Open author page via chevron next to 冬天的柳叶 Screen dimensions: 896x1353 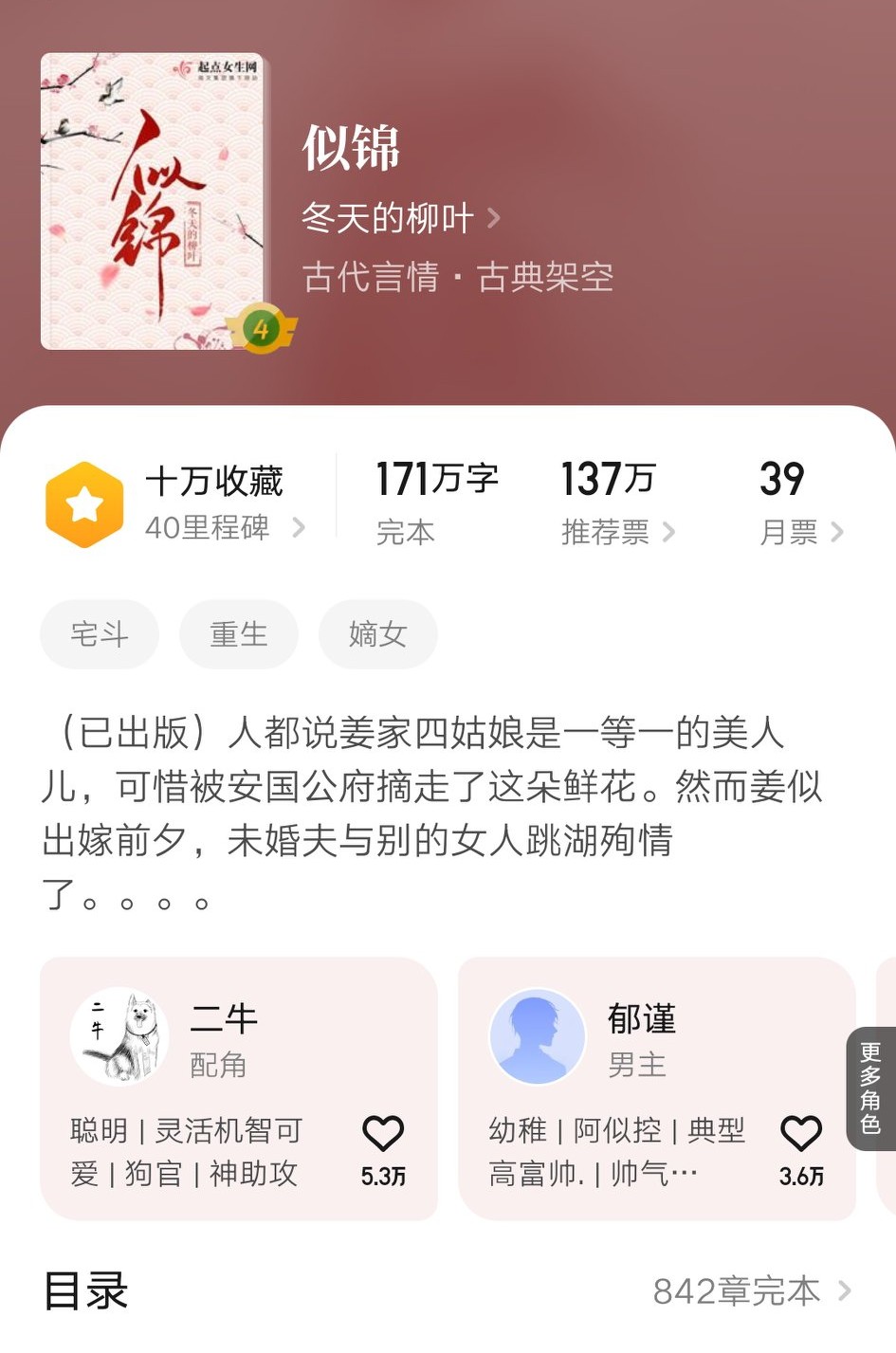494,217
